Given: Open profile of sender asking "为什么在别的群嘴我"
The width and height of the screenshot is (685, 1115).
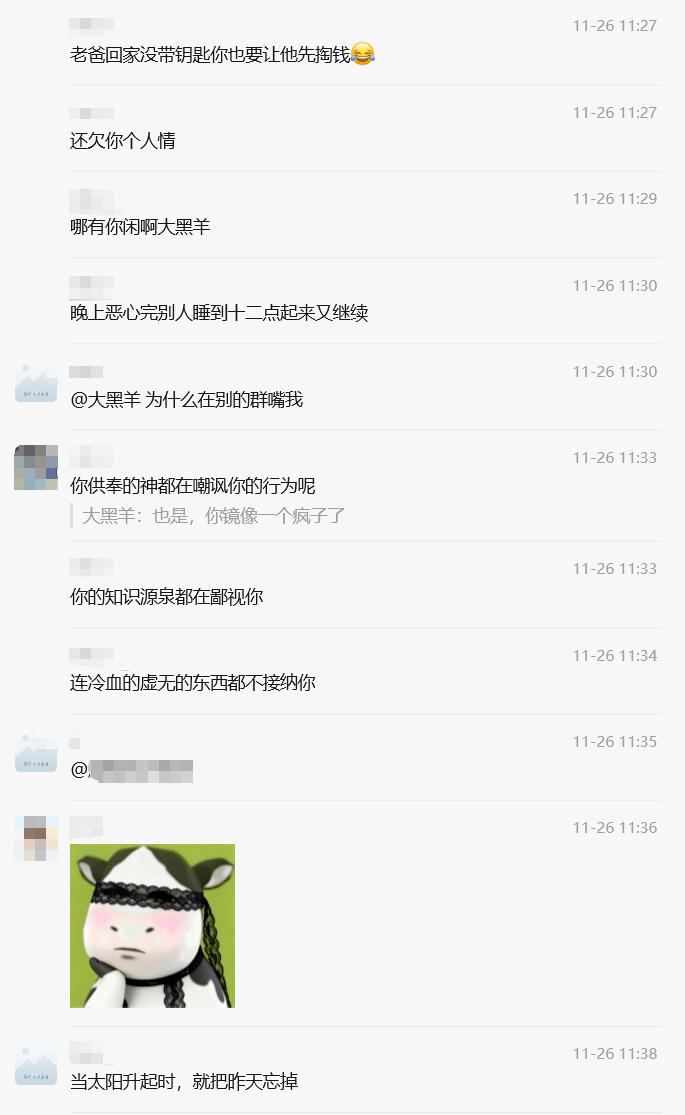Looking at the screenshot, I should [x=36, y=382].
